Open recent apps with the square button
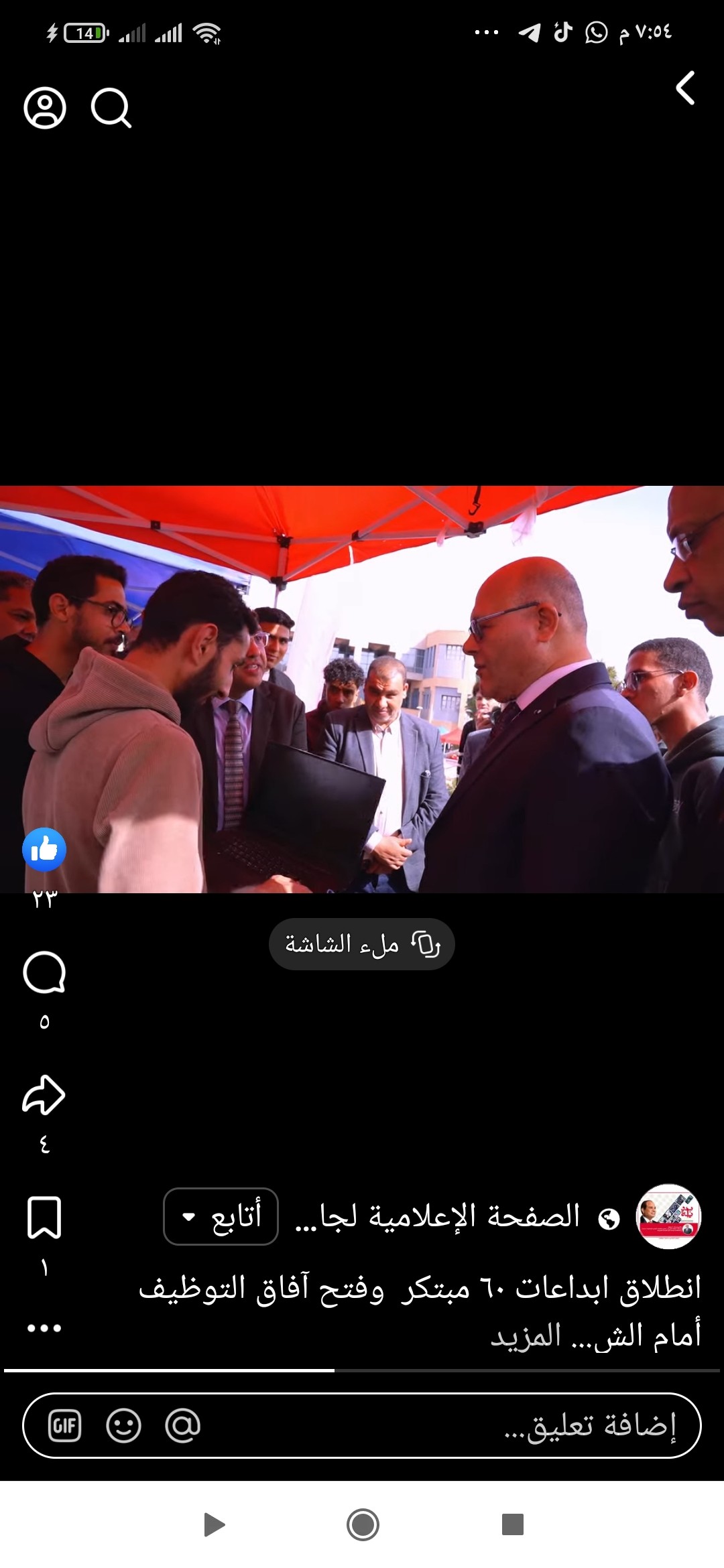This screenshot has width=724, height=1568. tap(513, 1524)
